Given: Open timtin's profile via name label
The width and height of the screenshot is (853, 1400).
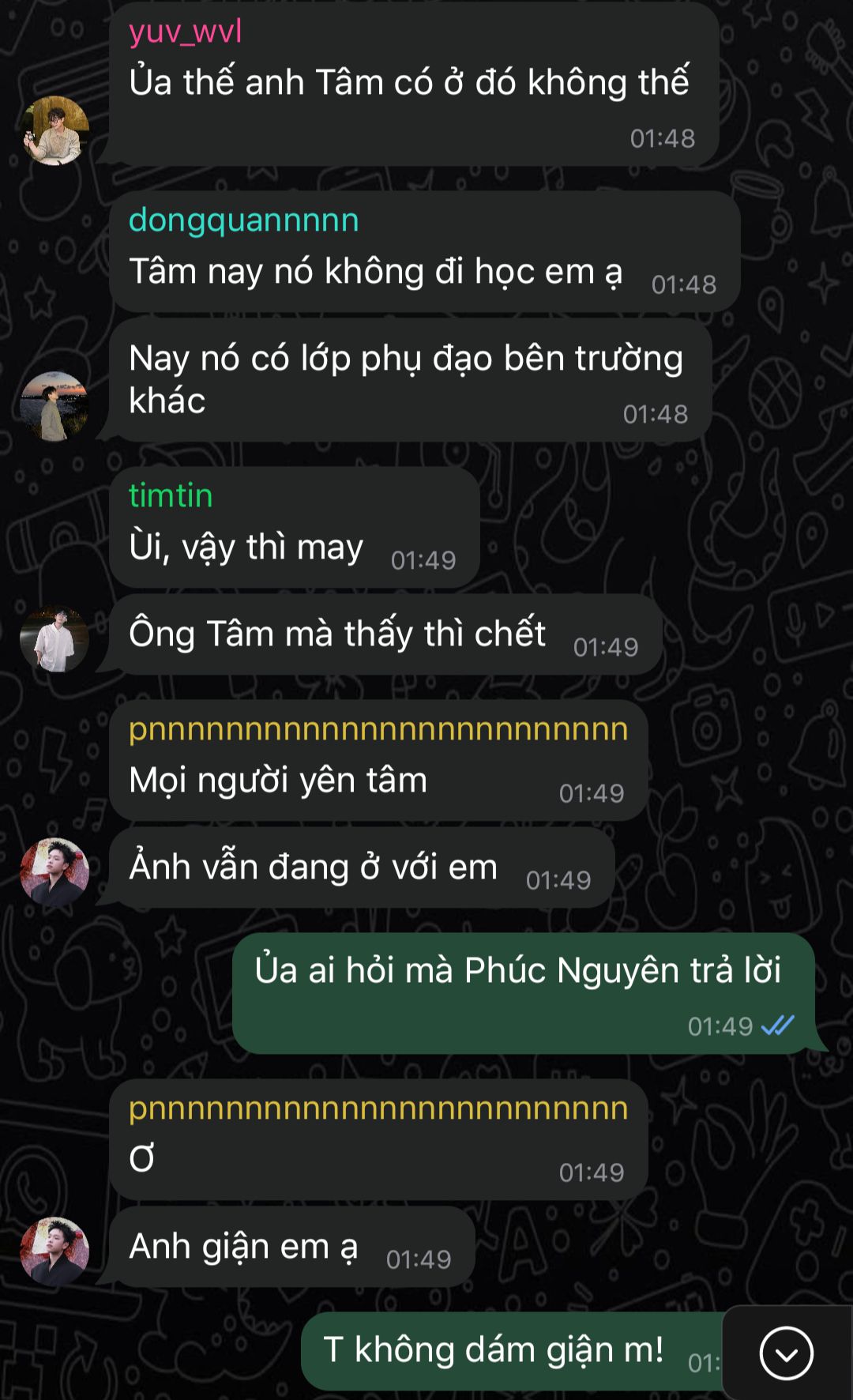Looking at the screenshot, I should [x=171, y=495].
